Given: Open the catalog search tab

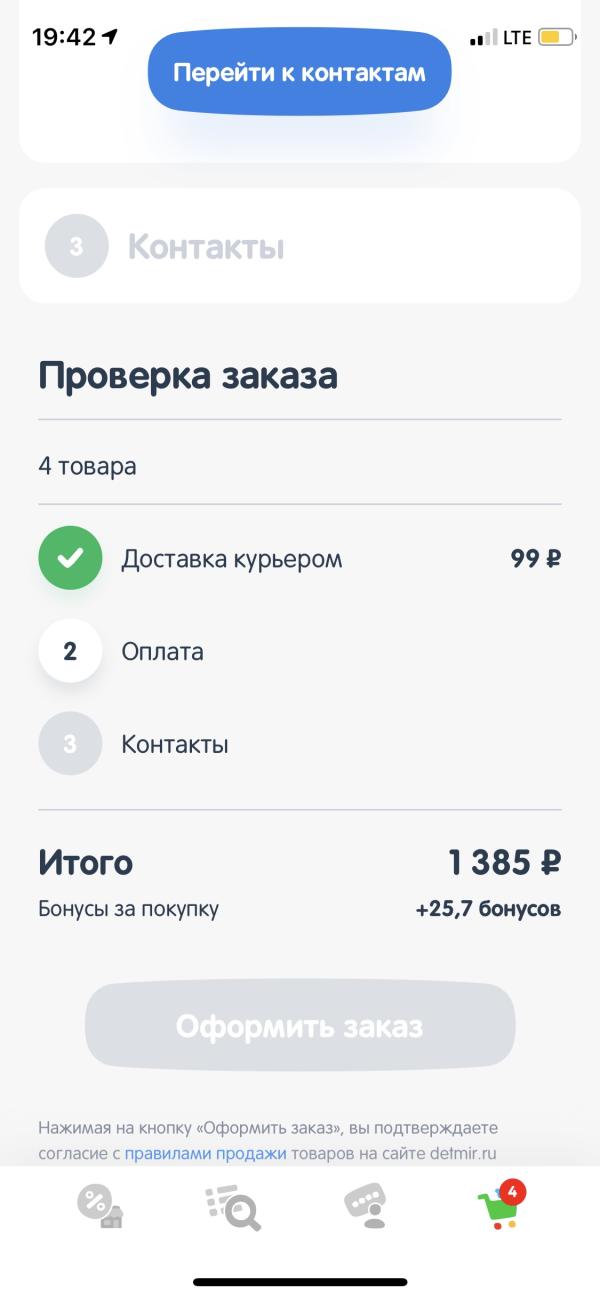Looking at the screenshot, I should (233, 1205).
